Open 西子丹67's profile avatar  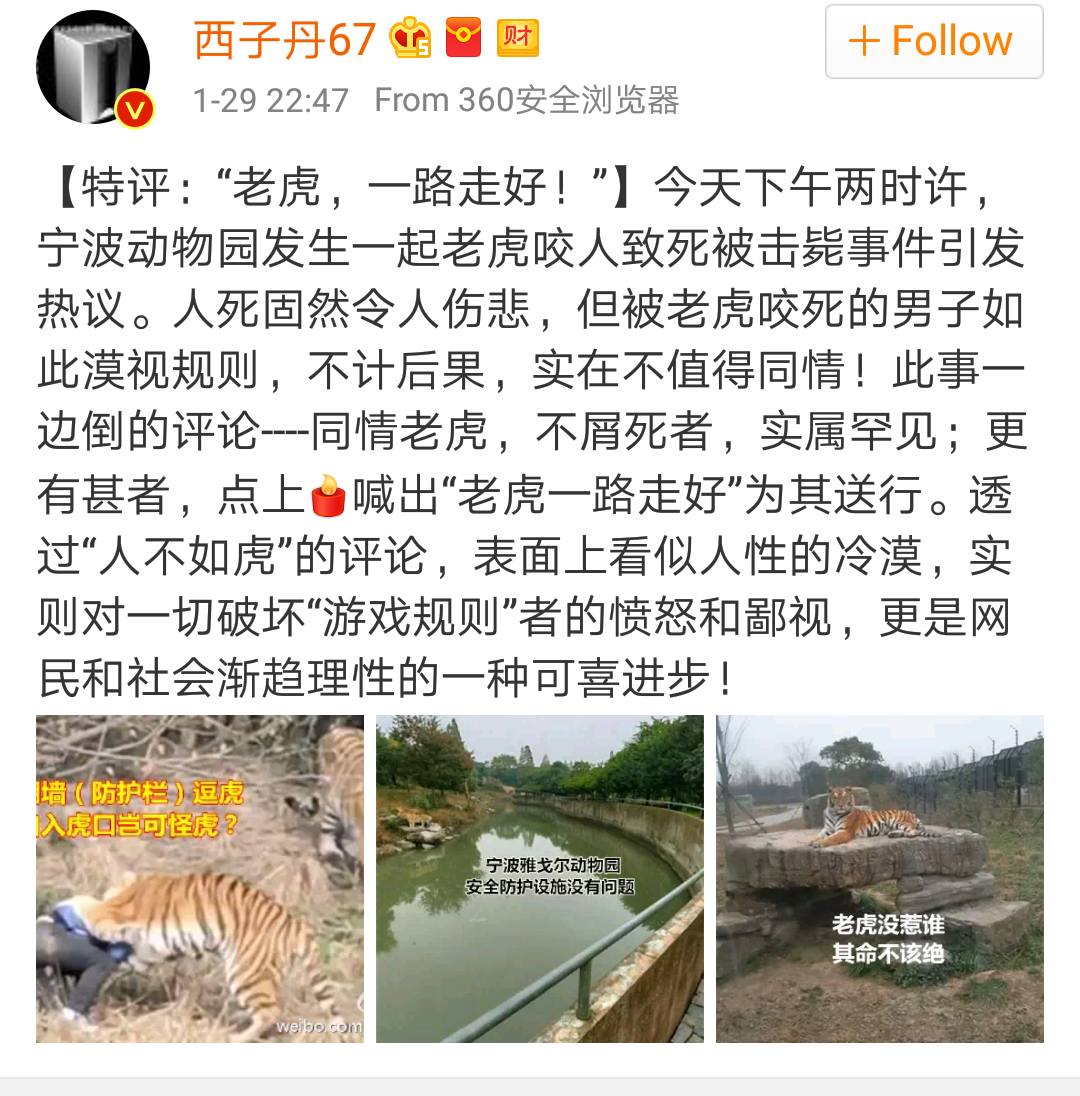click(93, 69)
